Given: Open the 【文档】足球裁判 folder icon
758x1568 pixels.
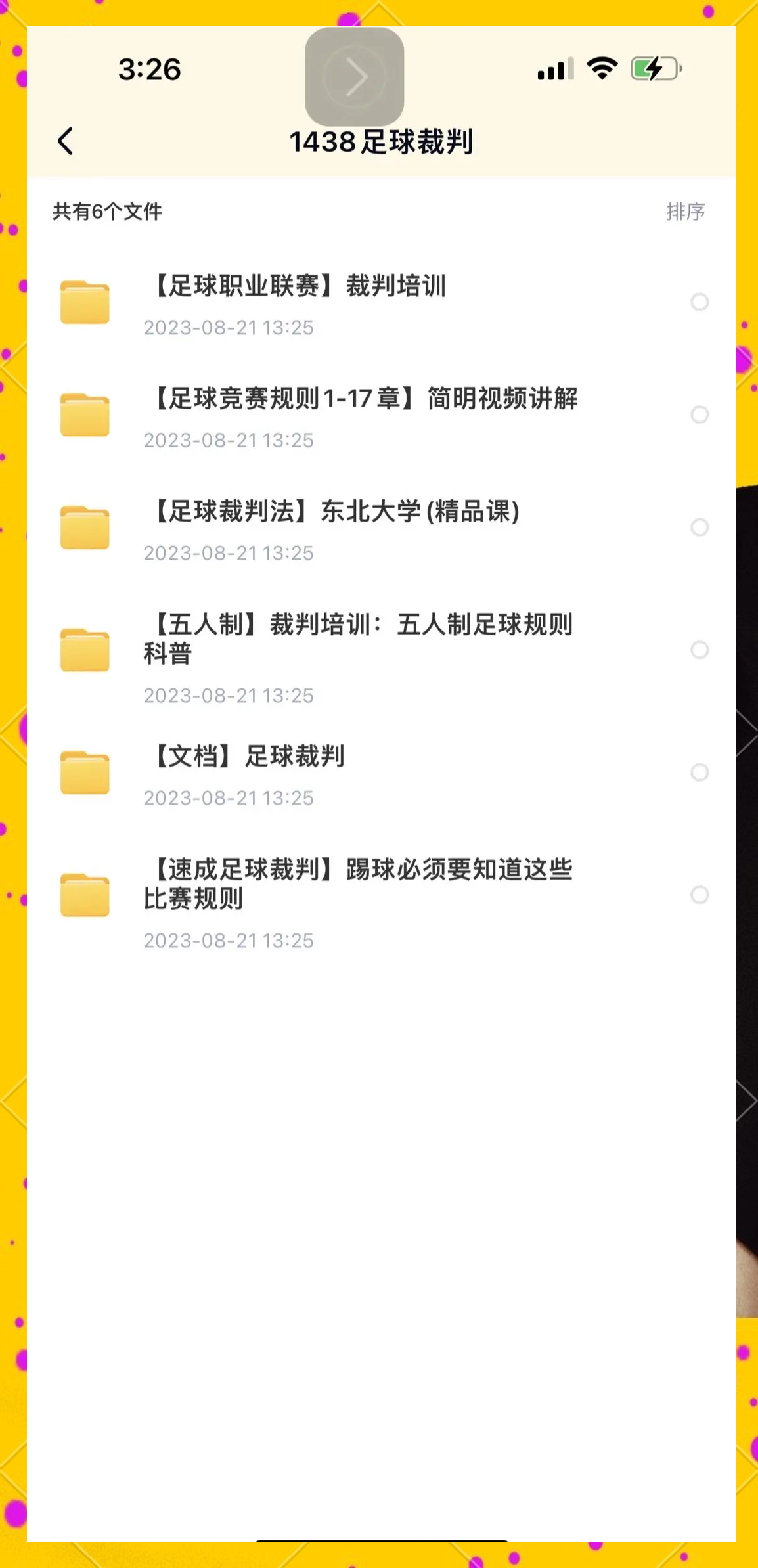Looking at the screenshot, I should click(85, 773).
